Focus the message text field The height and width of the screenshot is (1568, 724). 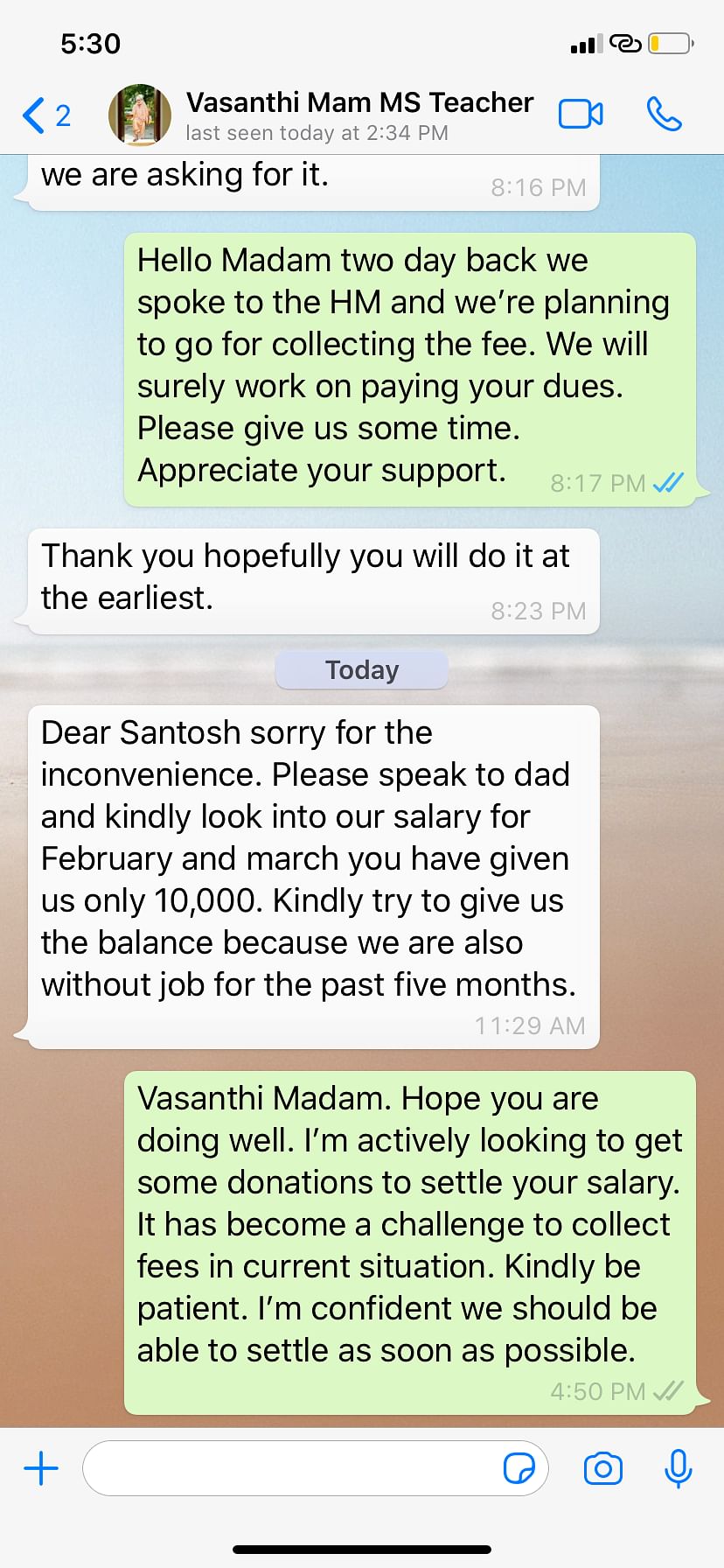point(289,1467)
